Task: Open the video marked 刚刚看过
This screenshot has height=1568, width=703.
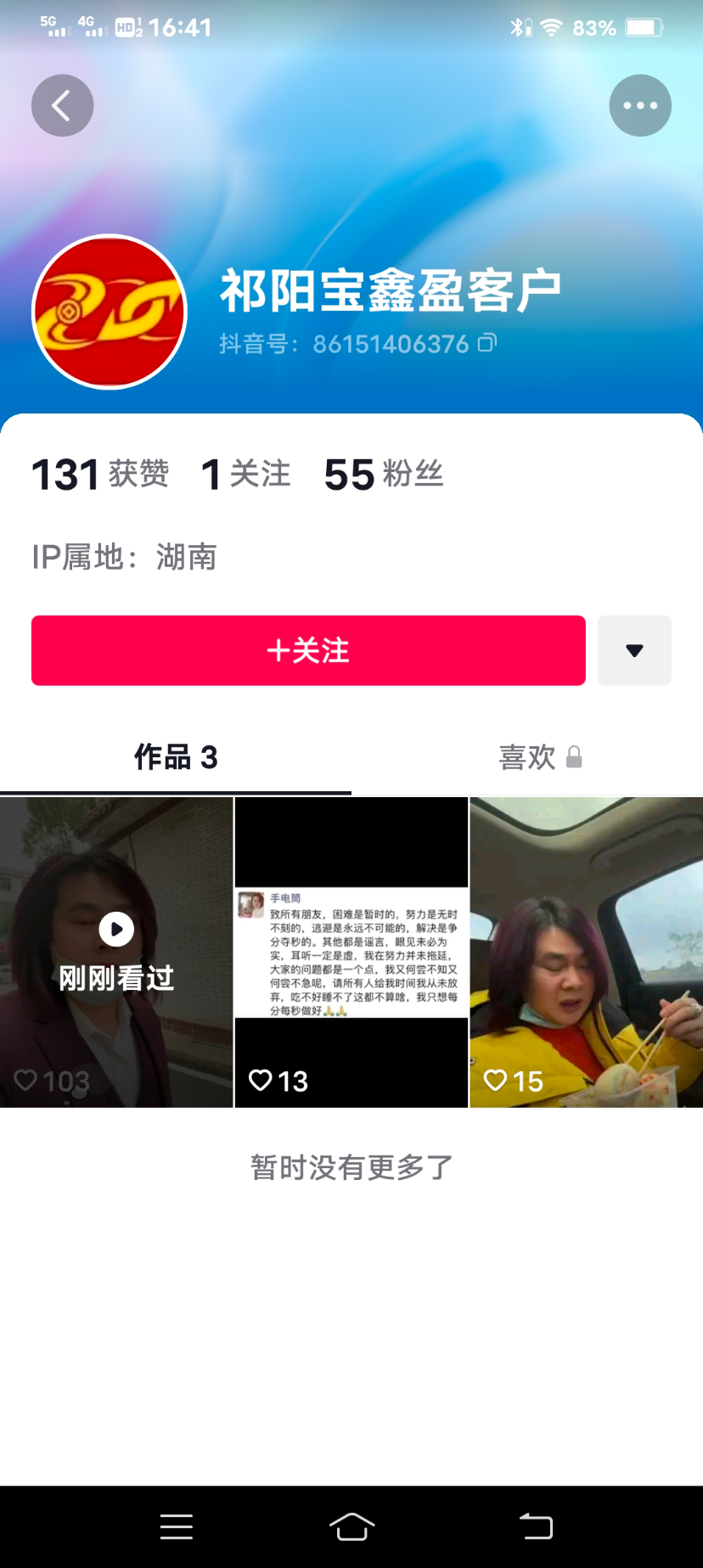Action: [x=116, y=952]
